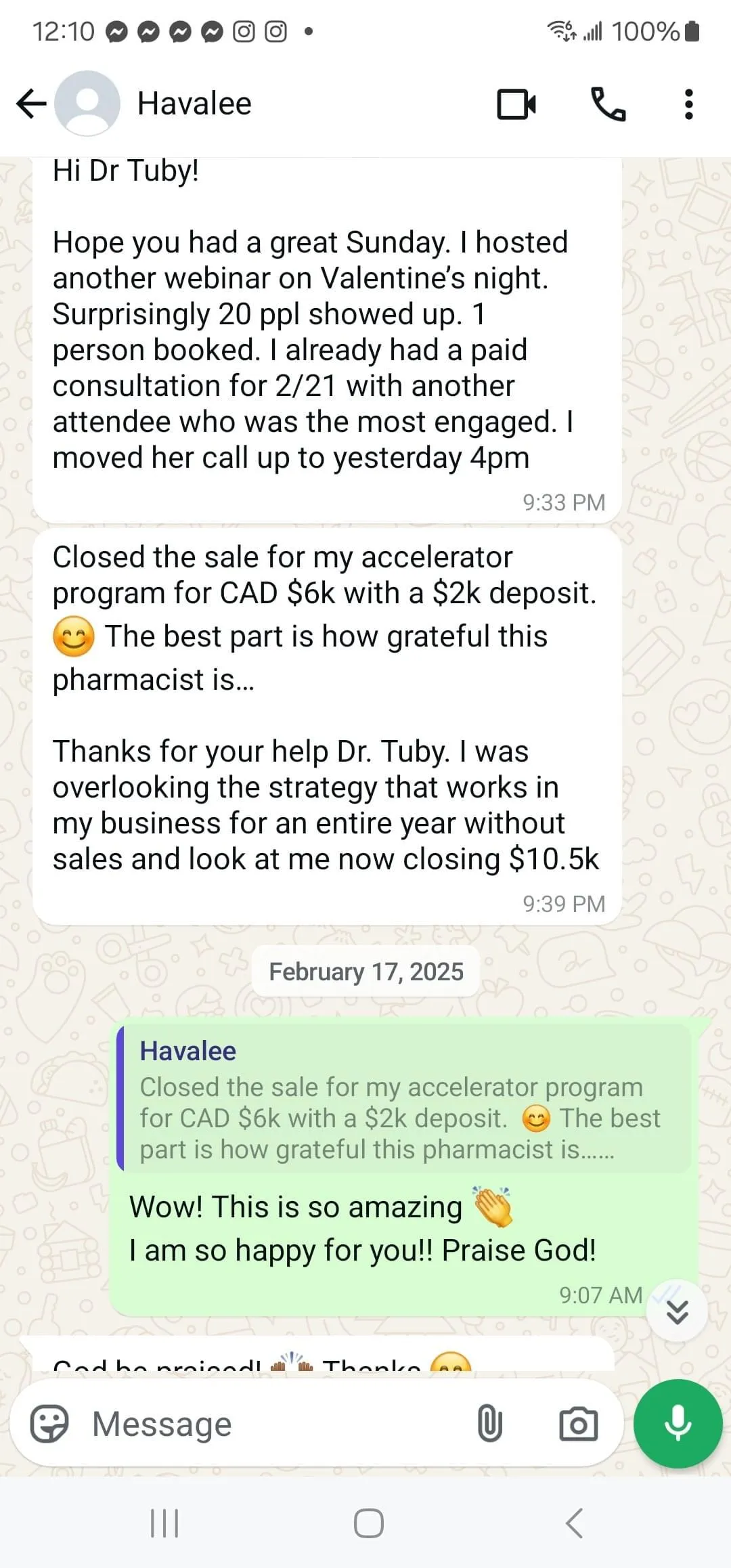Go to the system home screen

pyautogui.click(x=369, y=1523)
